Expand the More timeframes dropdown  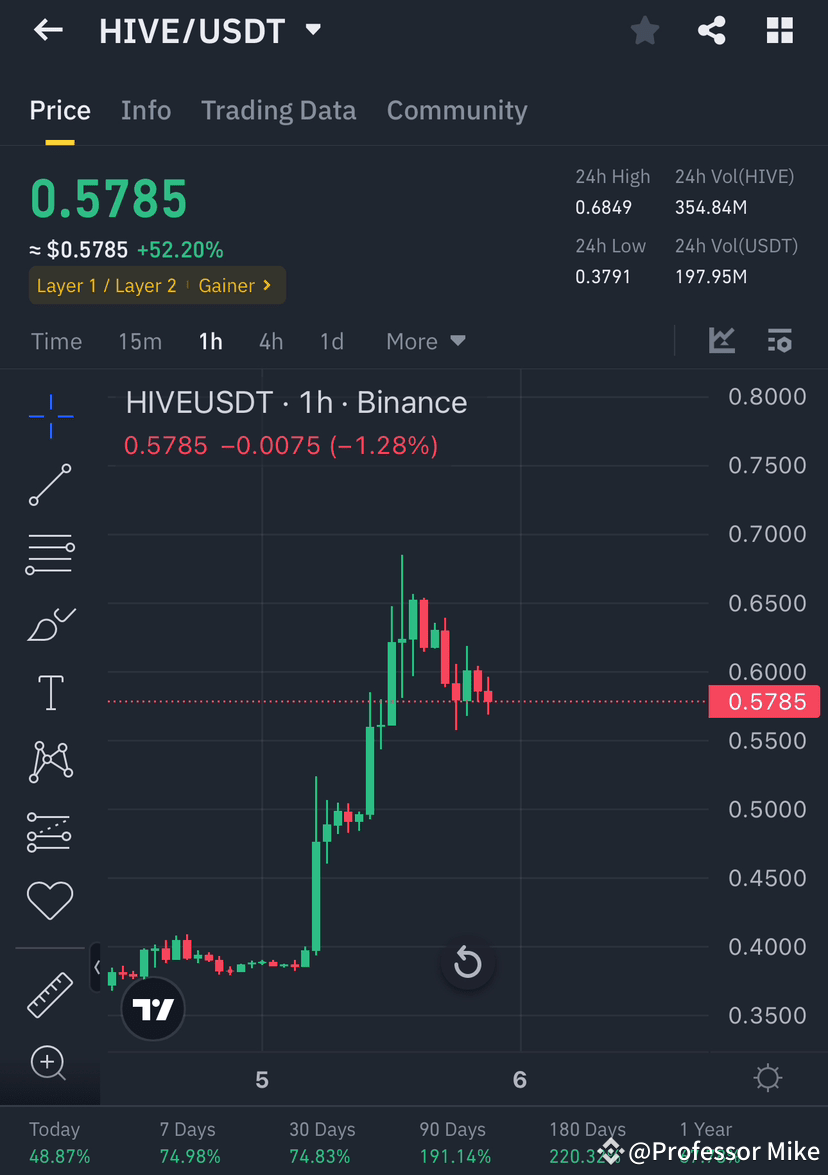click(425, 341)
